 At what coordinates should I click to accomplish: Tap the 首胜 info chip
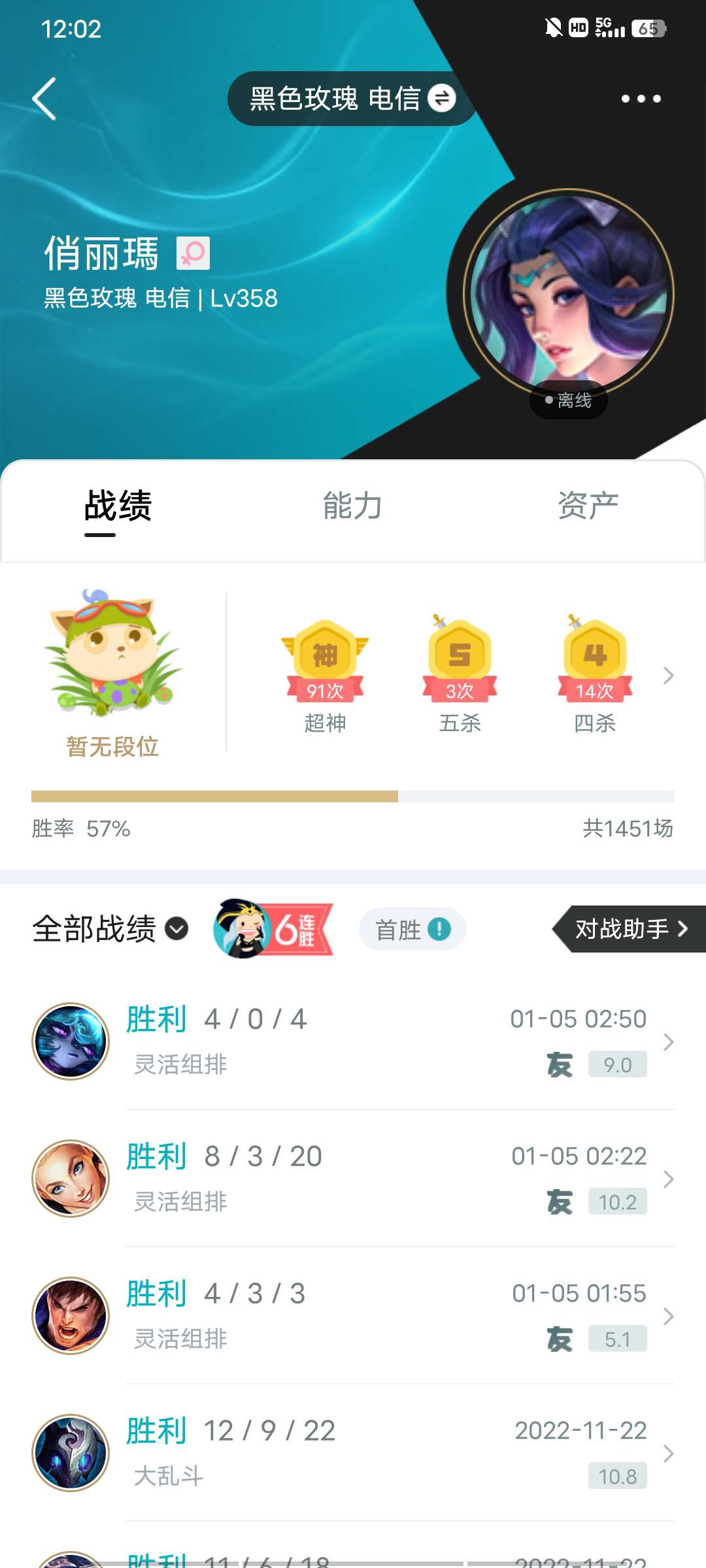[x=412, y=929]
